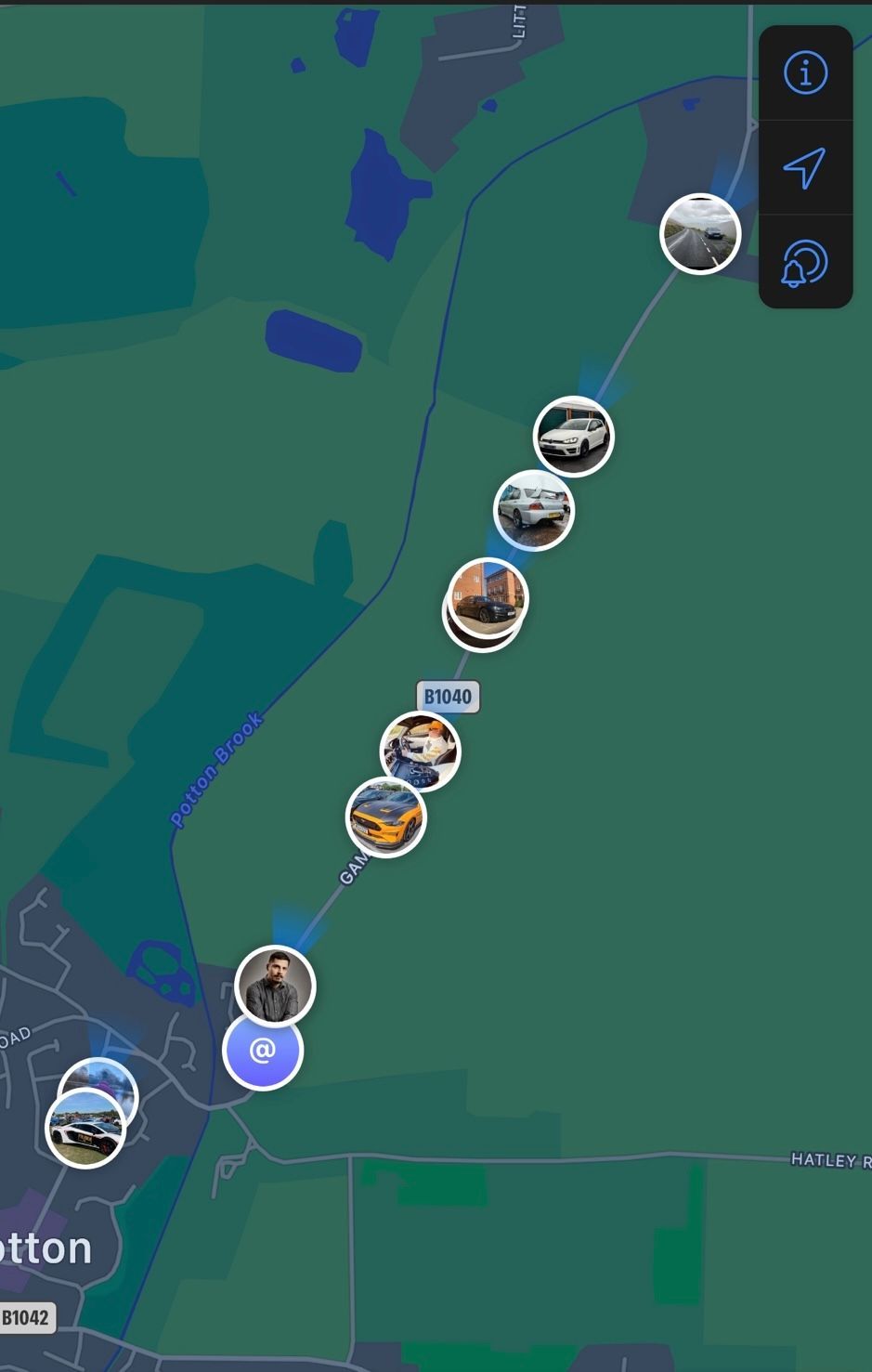Screen dimensions: 872x1372
Task: Open the white hatchback user marker
Action: [x=574, y=436]
